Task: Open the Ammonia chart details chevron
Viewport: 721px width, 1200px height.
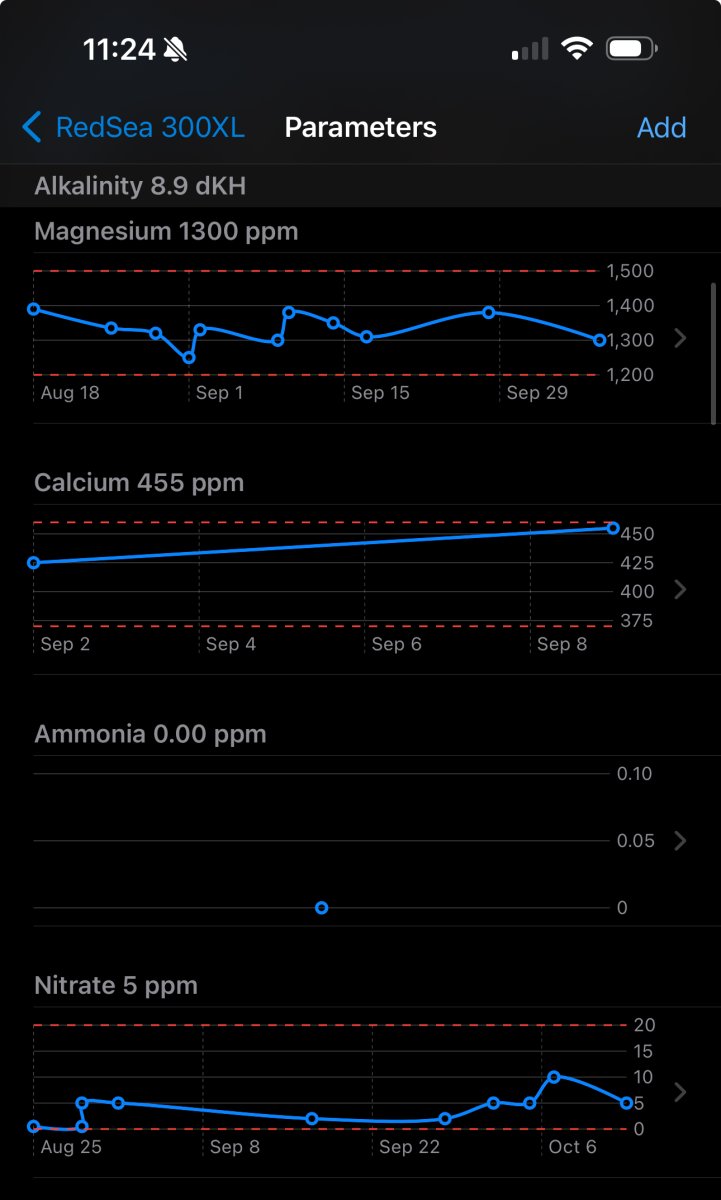Action: tap(681, 840)
